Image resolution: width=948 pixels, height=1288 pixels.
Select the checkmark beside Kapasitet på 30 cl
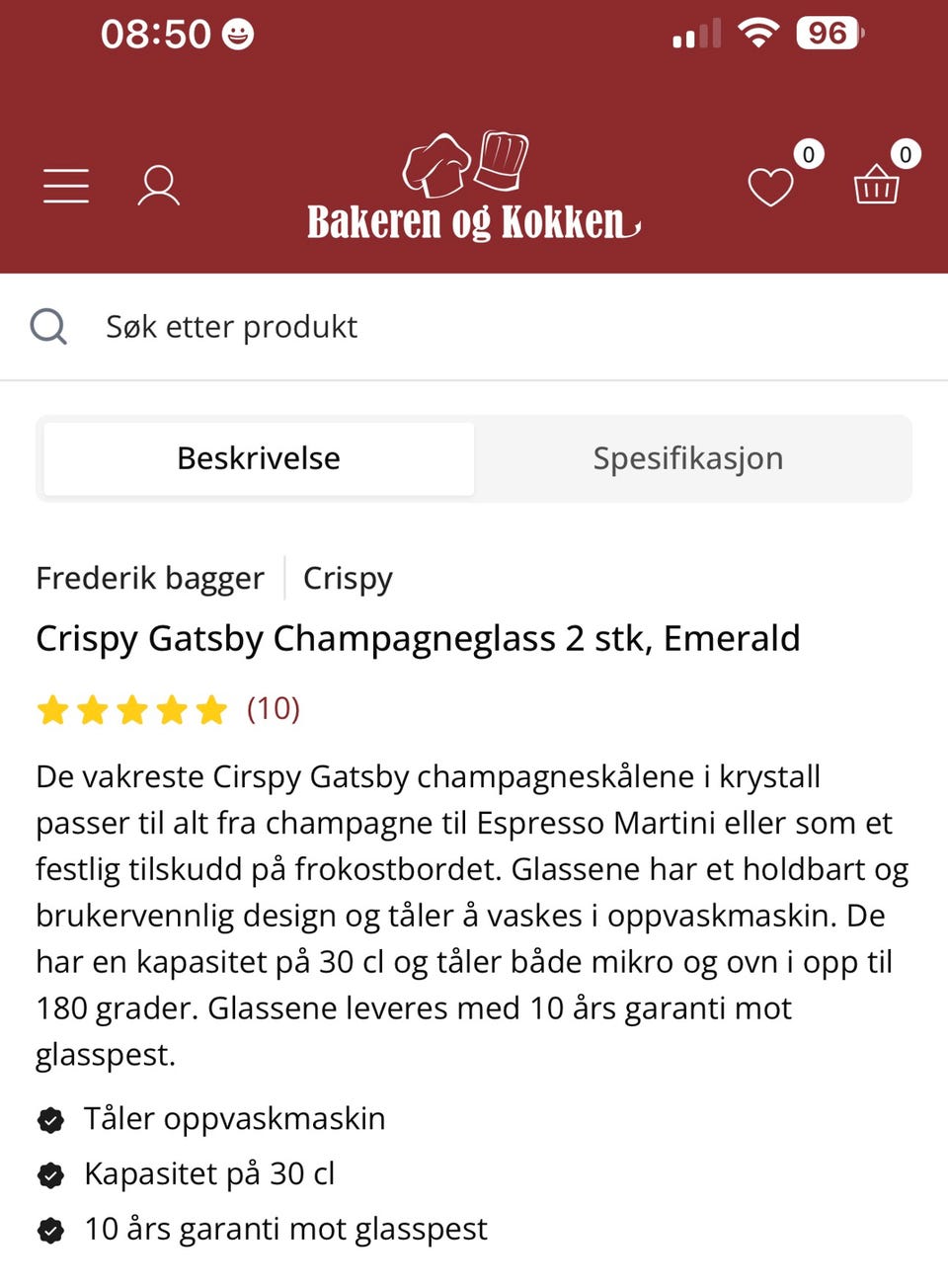(49, 1173)
